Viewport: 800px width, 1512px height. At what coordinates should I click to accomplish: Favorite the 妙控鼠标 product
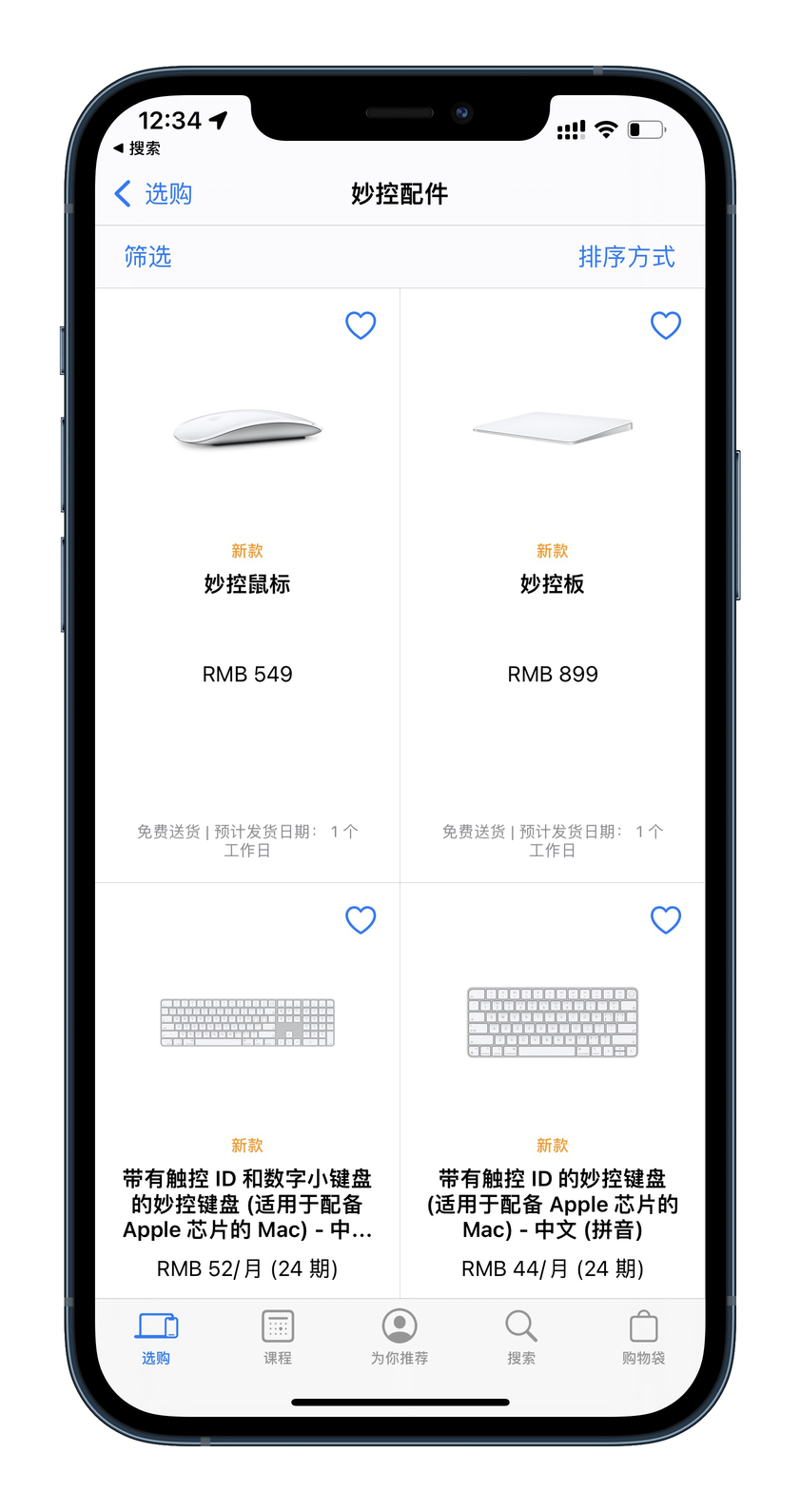(361, 325)
